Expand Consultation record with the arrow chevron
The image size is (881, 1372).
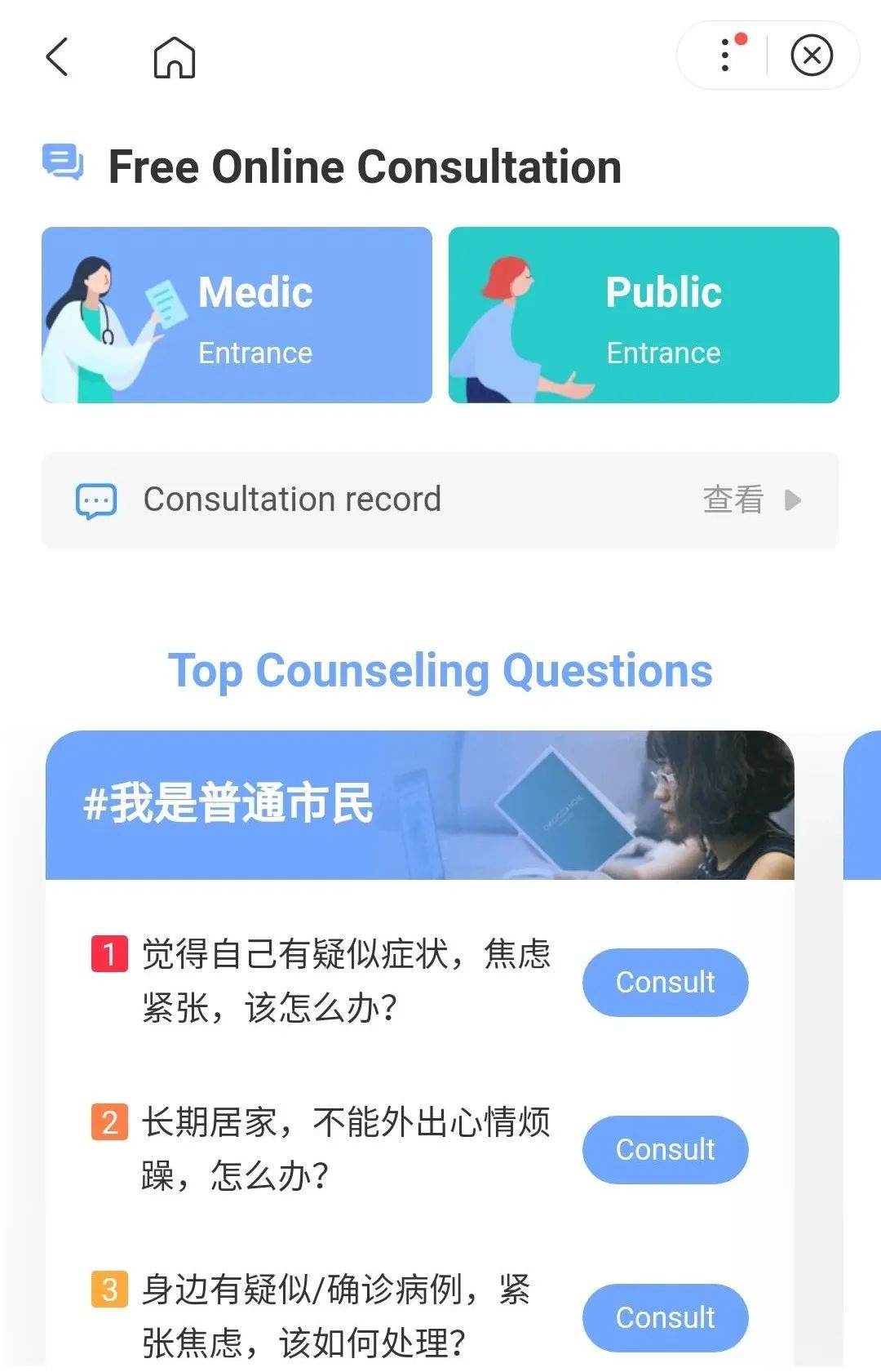coord(791,500)
